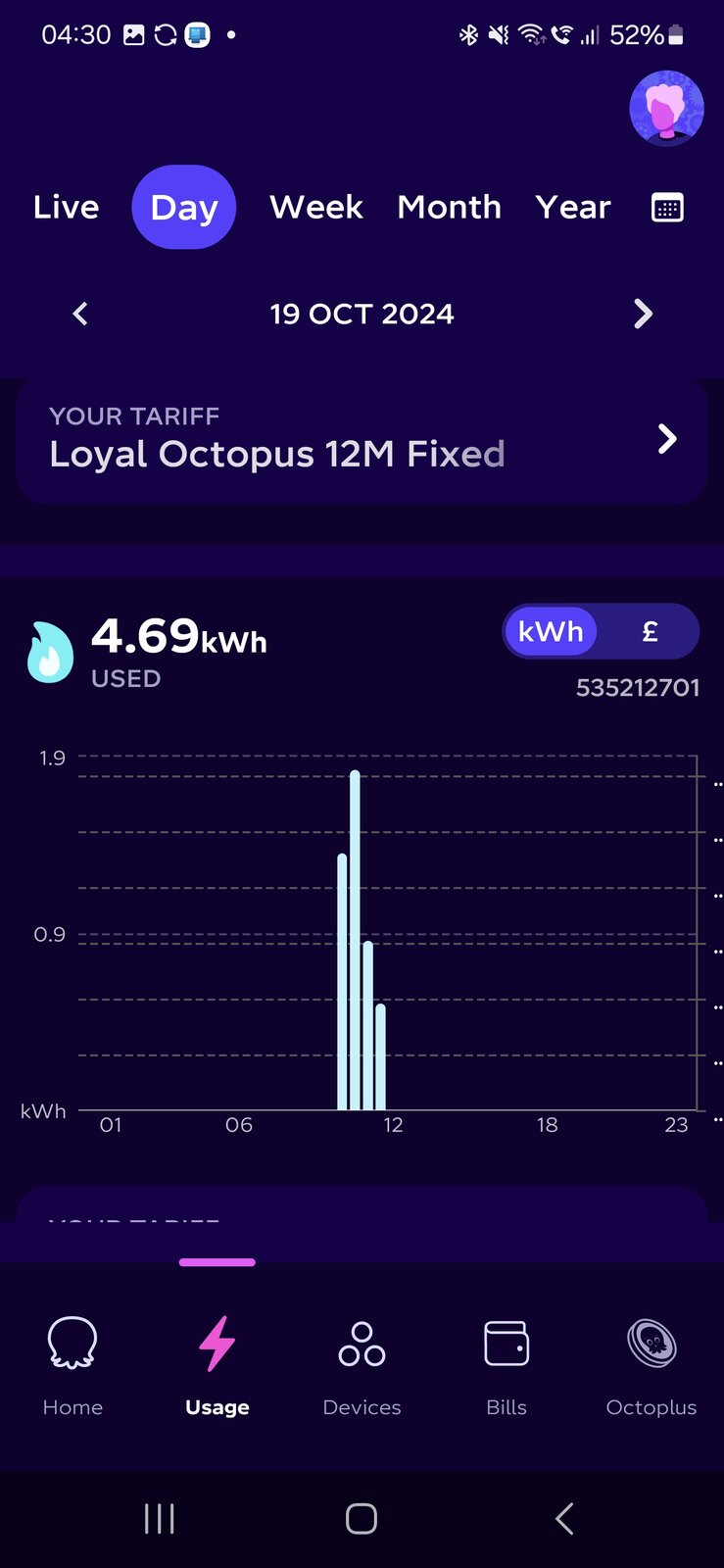Go to the previous day

(80, 314)
